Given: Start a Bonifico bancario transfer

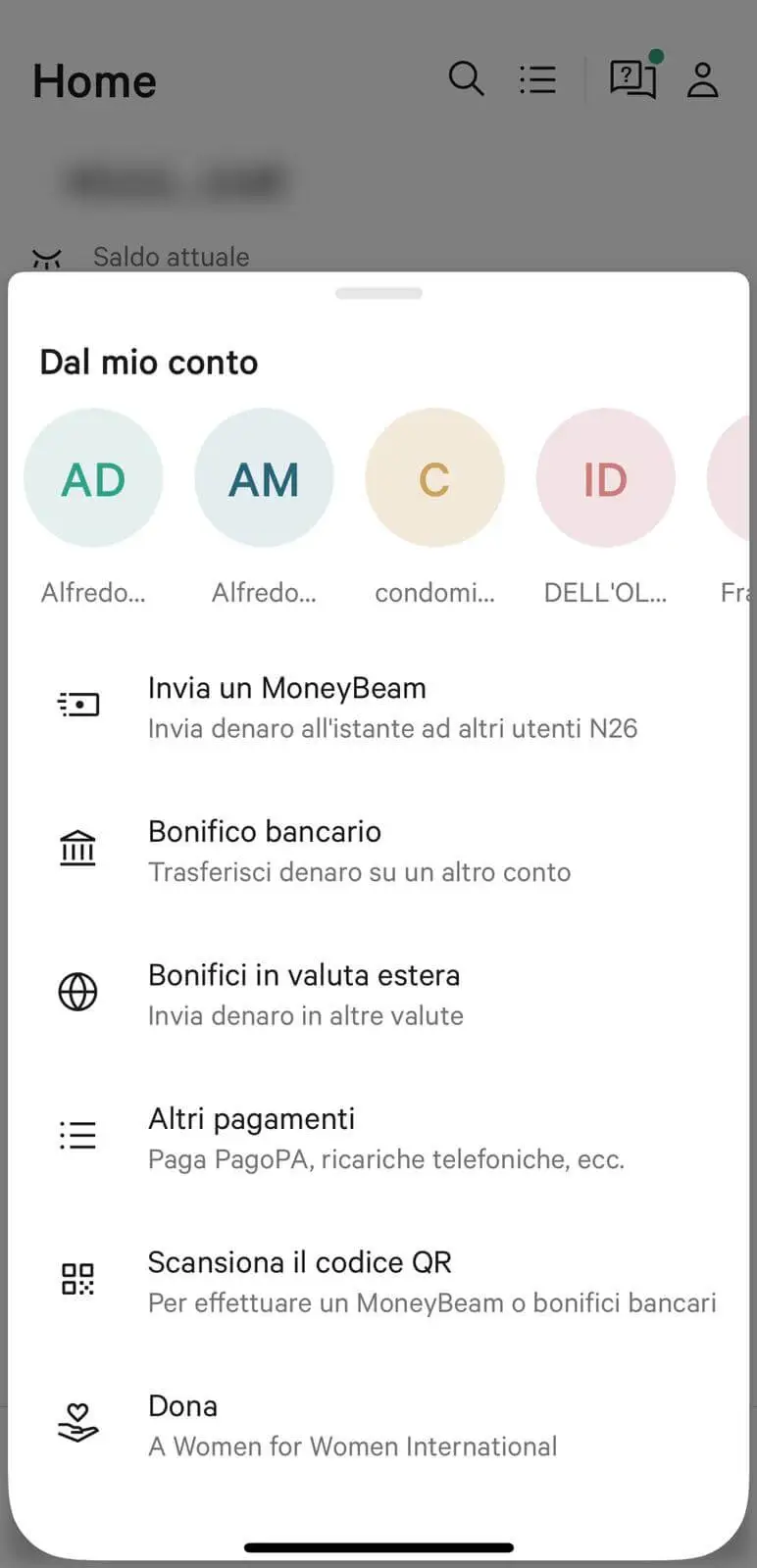Looking at the screenshot, I should tap(378, 851).
